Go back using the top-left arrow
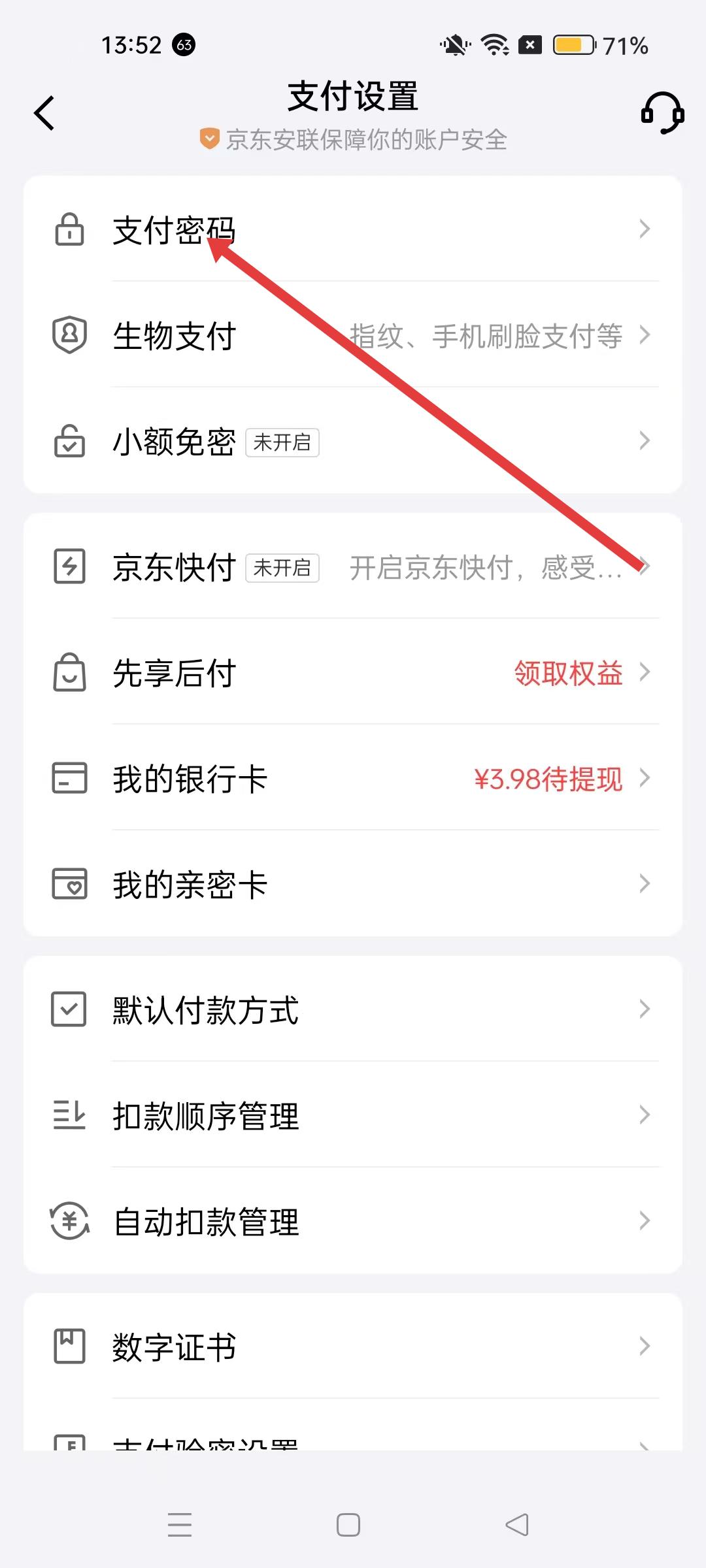Viewport: 706px width, 1568px height. point(44,114)
